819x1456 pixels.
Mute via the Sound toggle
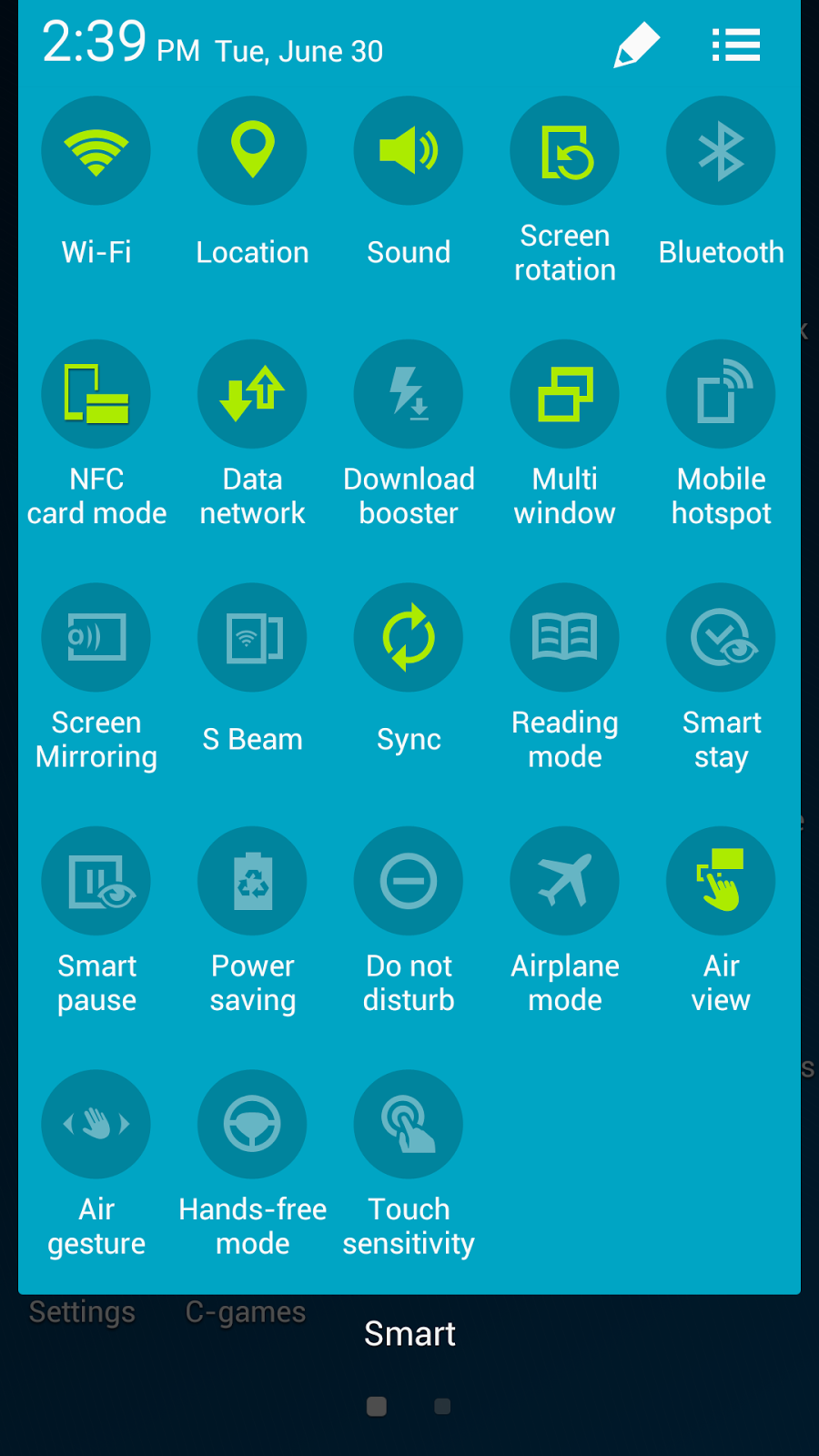point(409,151)
